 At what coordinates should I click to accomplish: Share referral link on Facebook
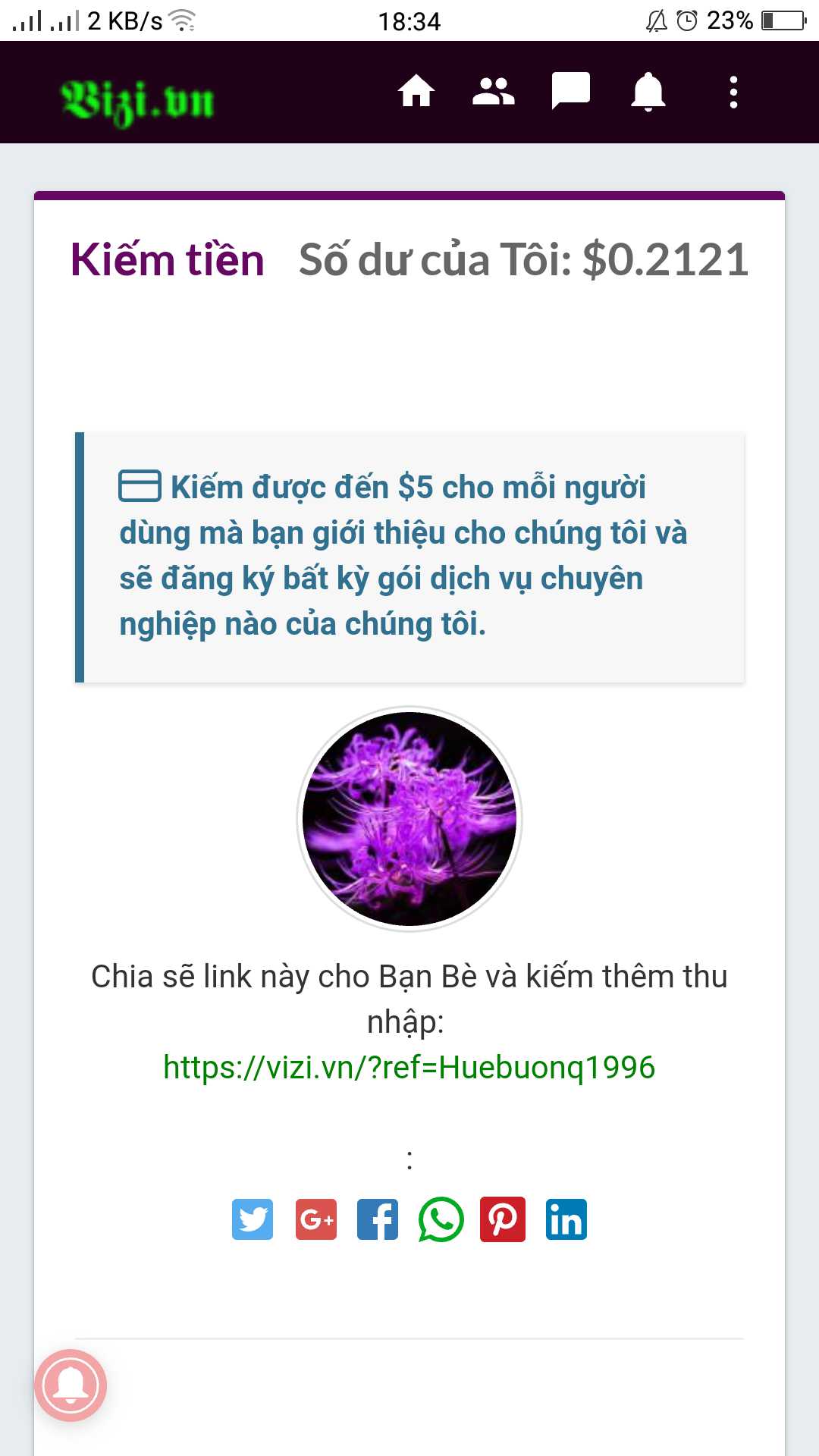(378, 1219)
